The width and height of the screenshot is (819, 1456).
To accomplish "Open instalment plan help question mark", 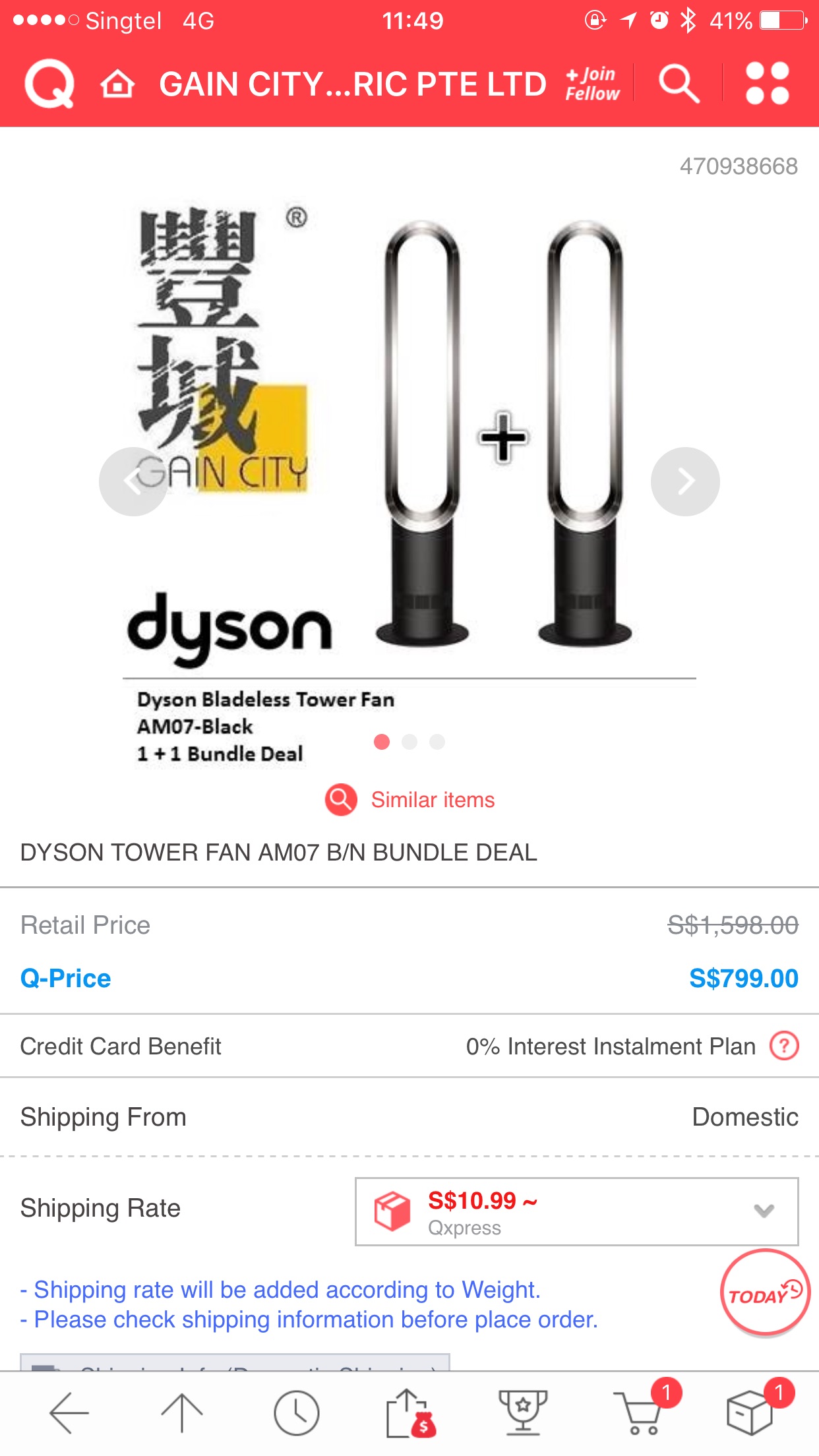I will (x=784, y=1046).
